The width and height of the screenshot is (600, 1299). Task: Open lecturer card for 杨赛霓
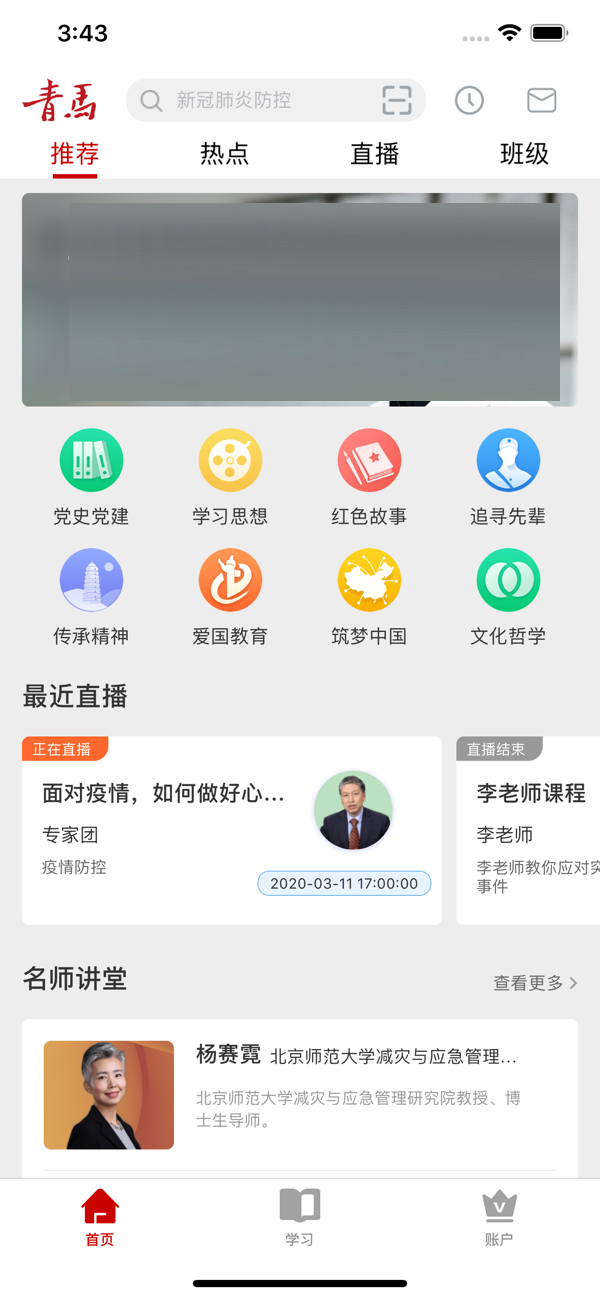[300, 1095]
